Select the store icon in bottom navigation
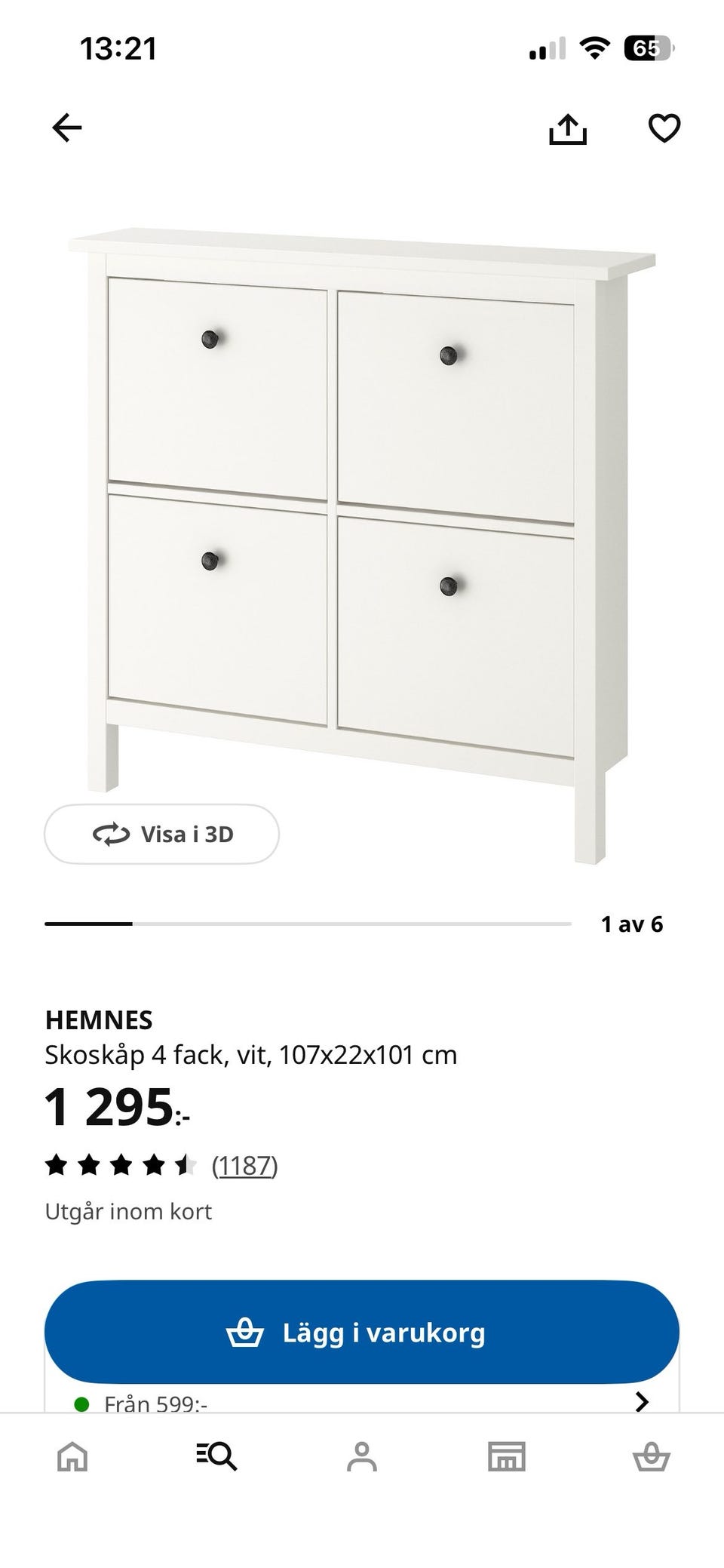This screenshot has height=1568, width=724. click(507, 1457)
